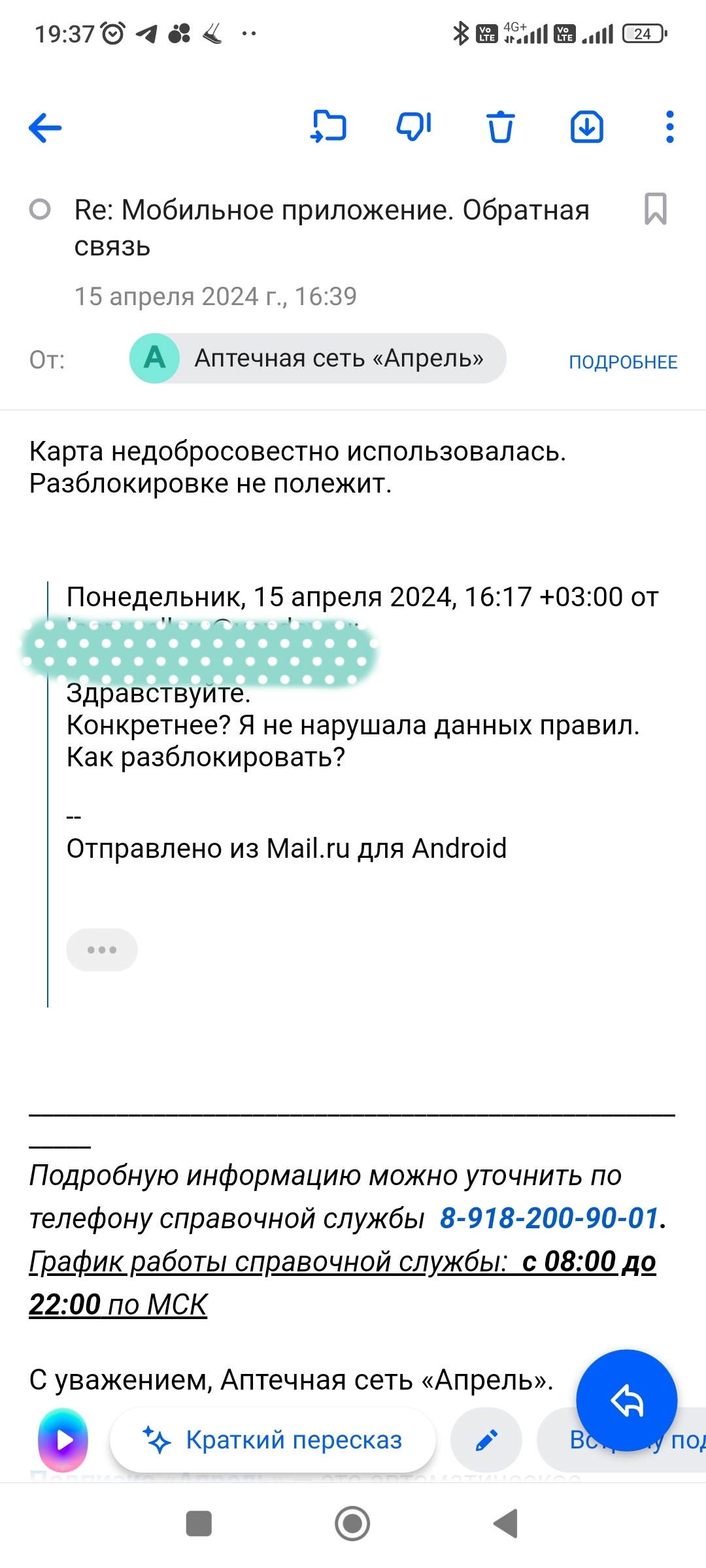Open recent apps with the square button
Screen dimensions: 706x1568
point(199,1524)
